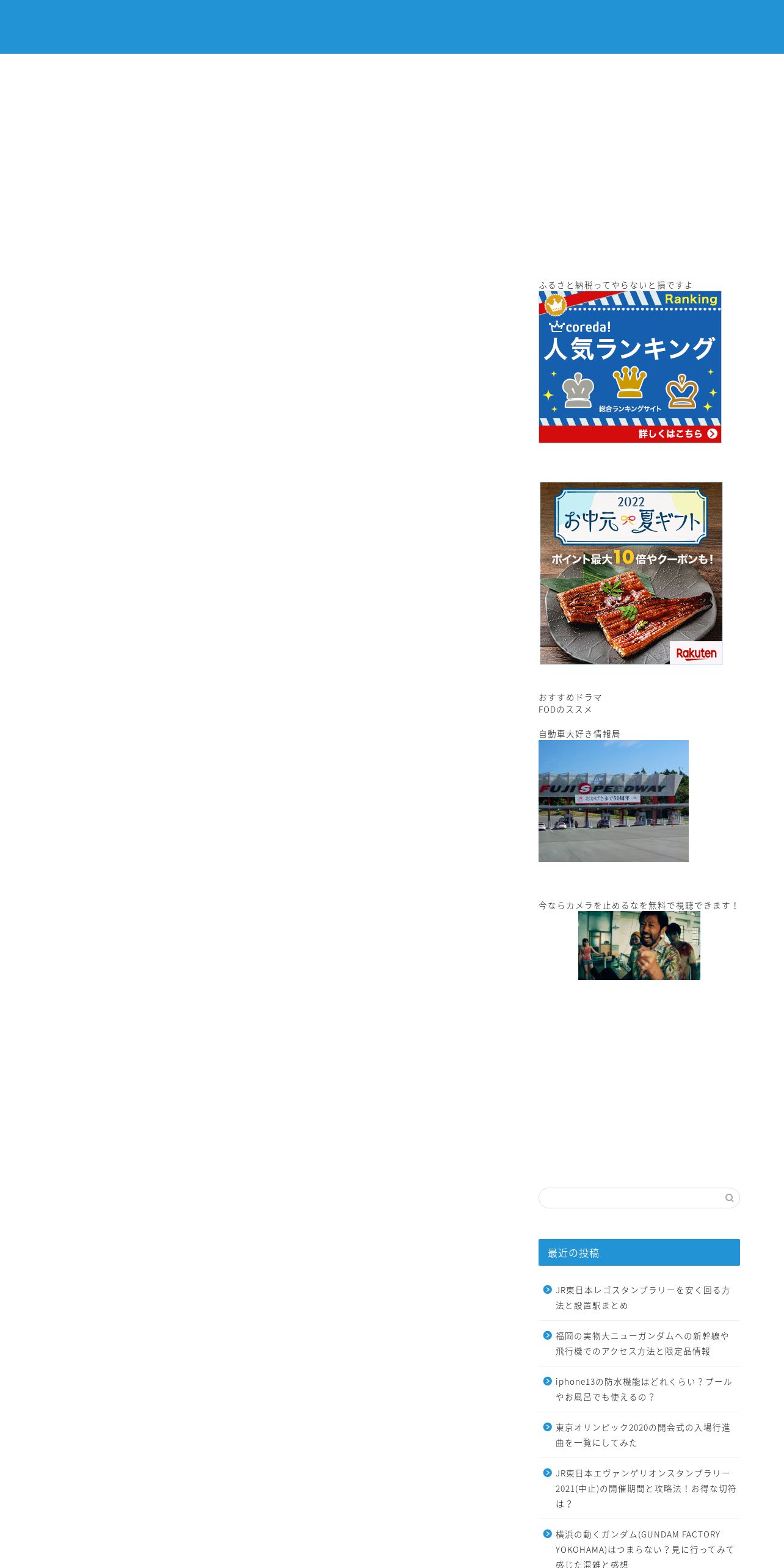Tap the sidebar search text field
Screen dimensions: 784x1568
pyautogui.click(x=631, y=1198)
